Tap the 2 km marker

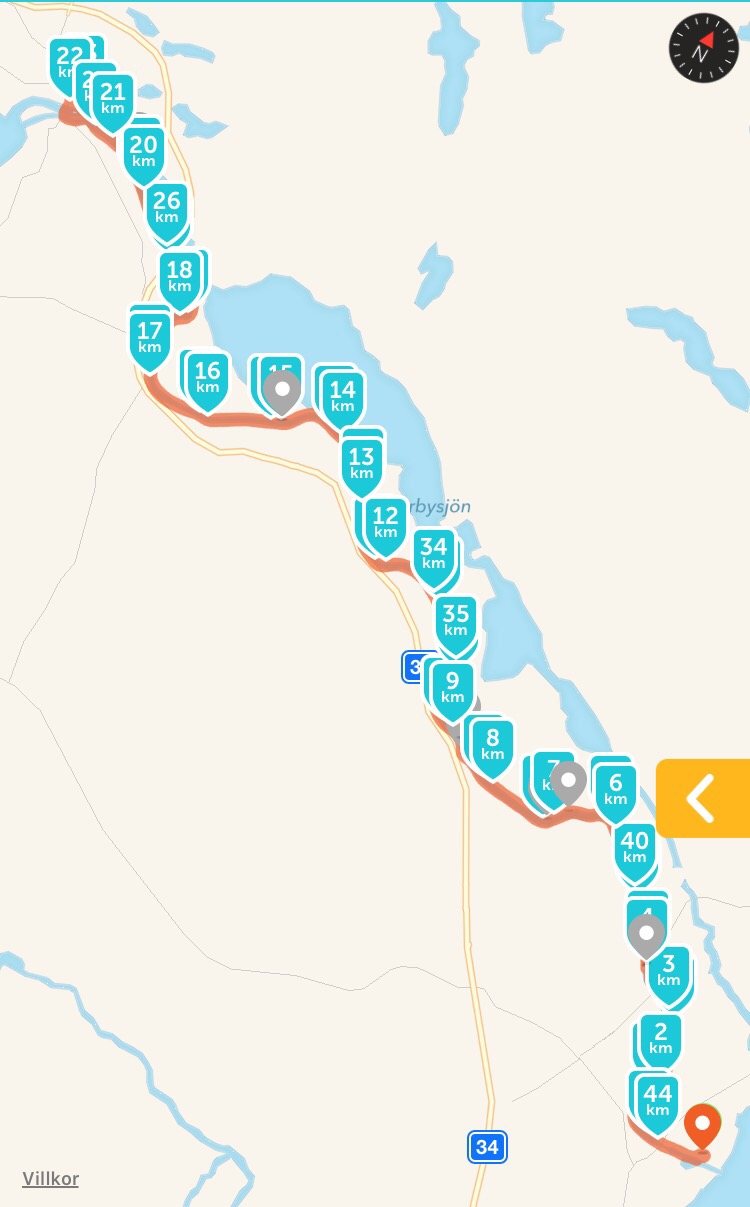[x=660, y=1038]
